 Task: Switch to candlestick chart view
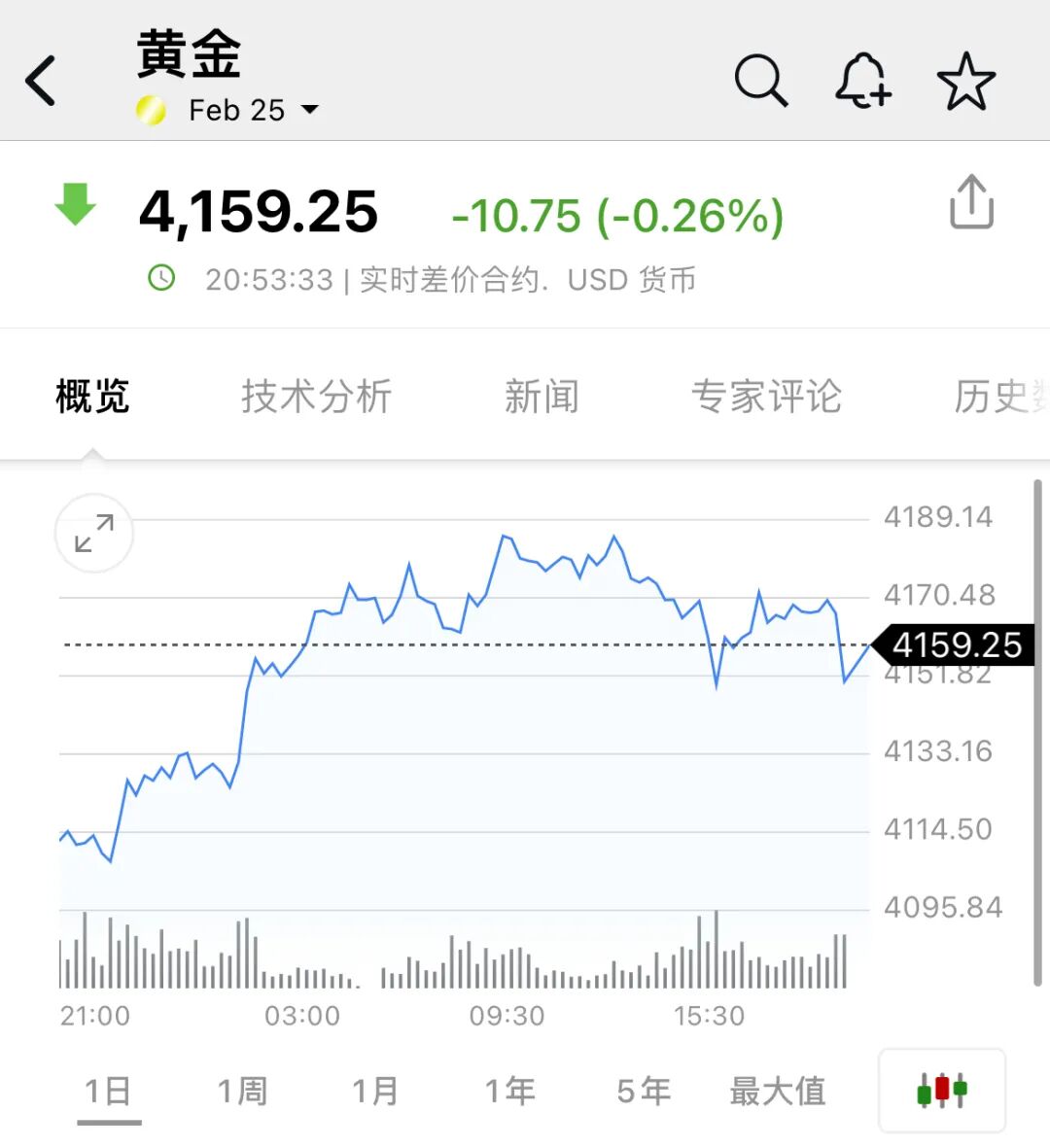coord(941,1091)
